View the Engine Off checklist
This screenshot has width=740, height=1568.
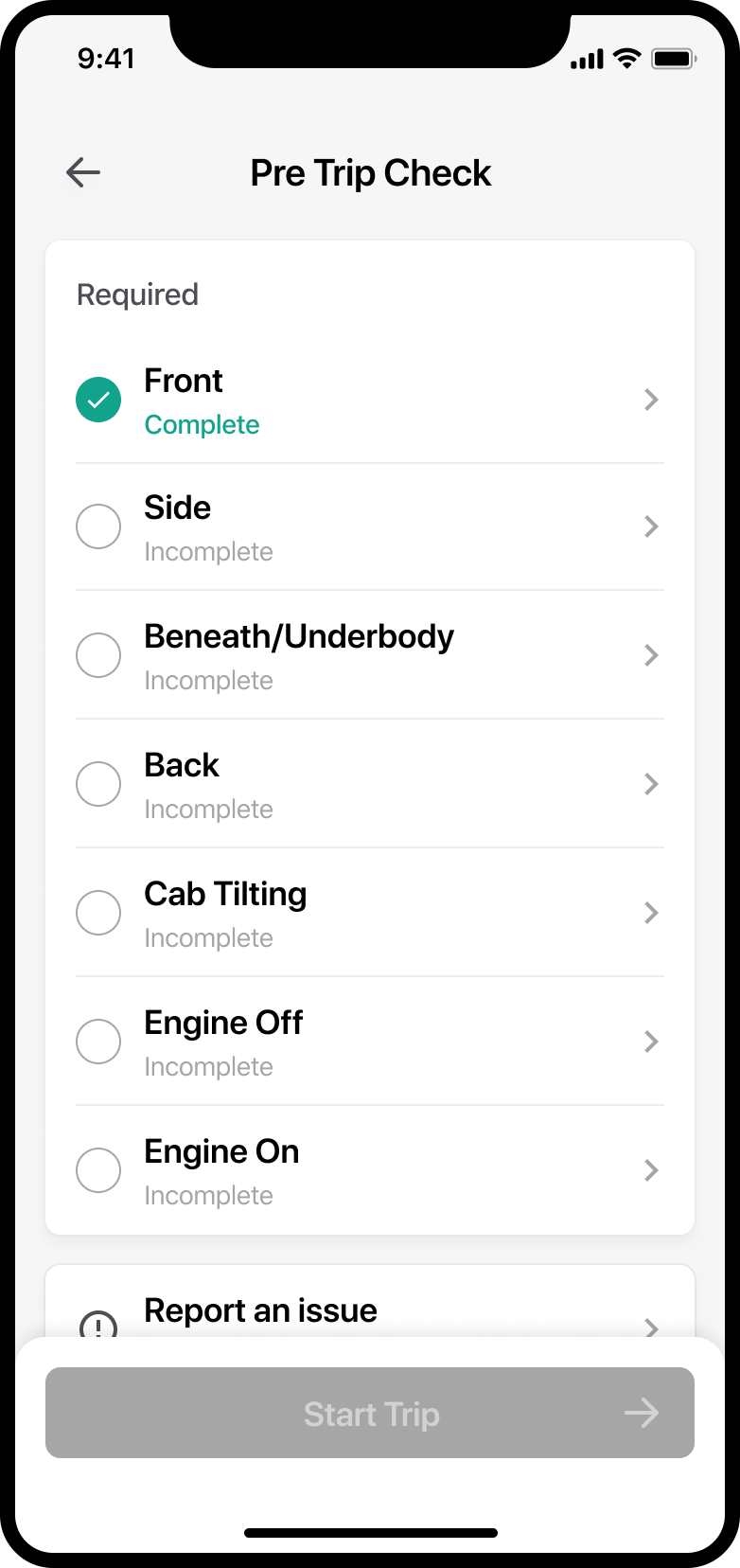[369, 1042]
